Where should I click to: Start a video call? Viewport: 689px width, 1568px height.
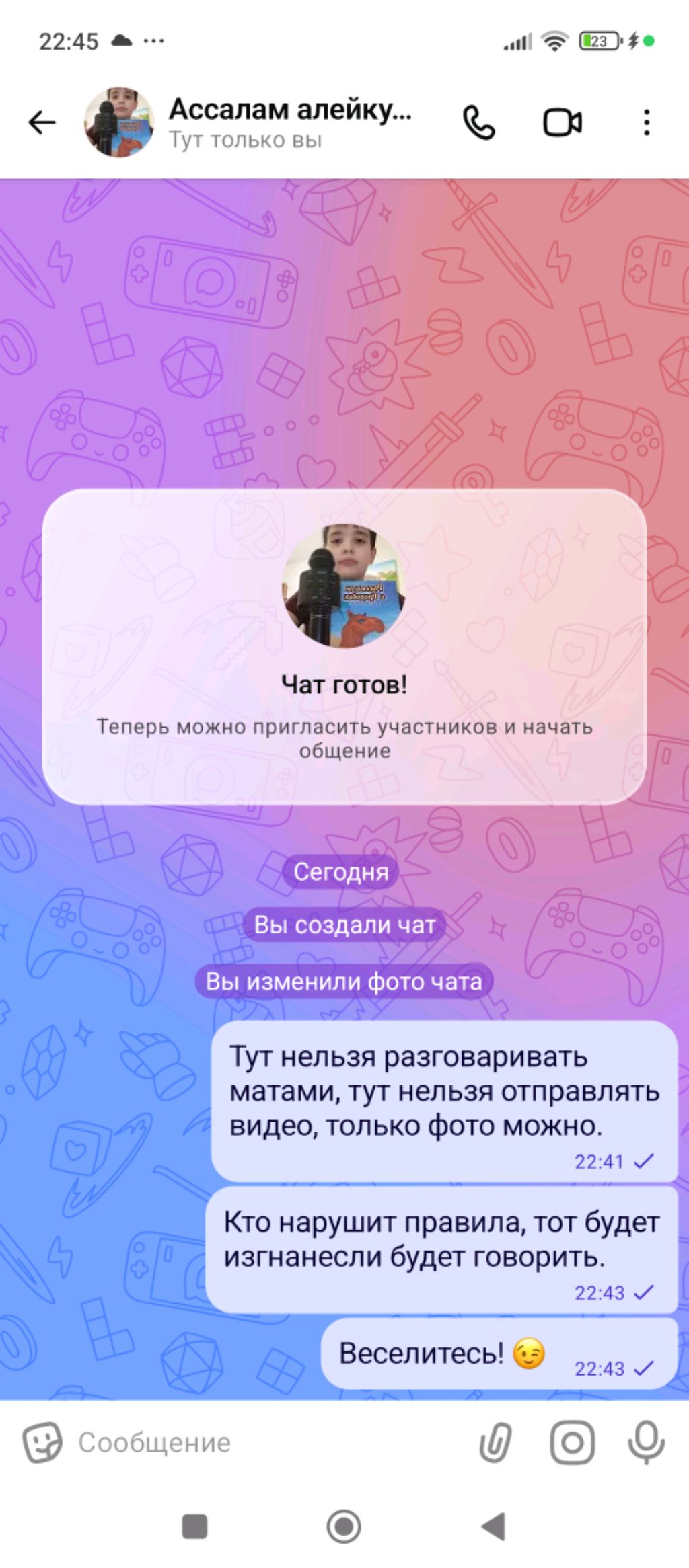coord(563,122)
